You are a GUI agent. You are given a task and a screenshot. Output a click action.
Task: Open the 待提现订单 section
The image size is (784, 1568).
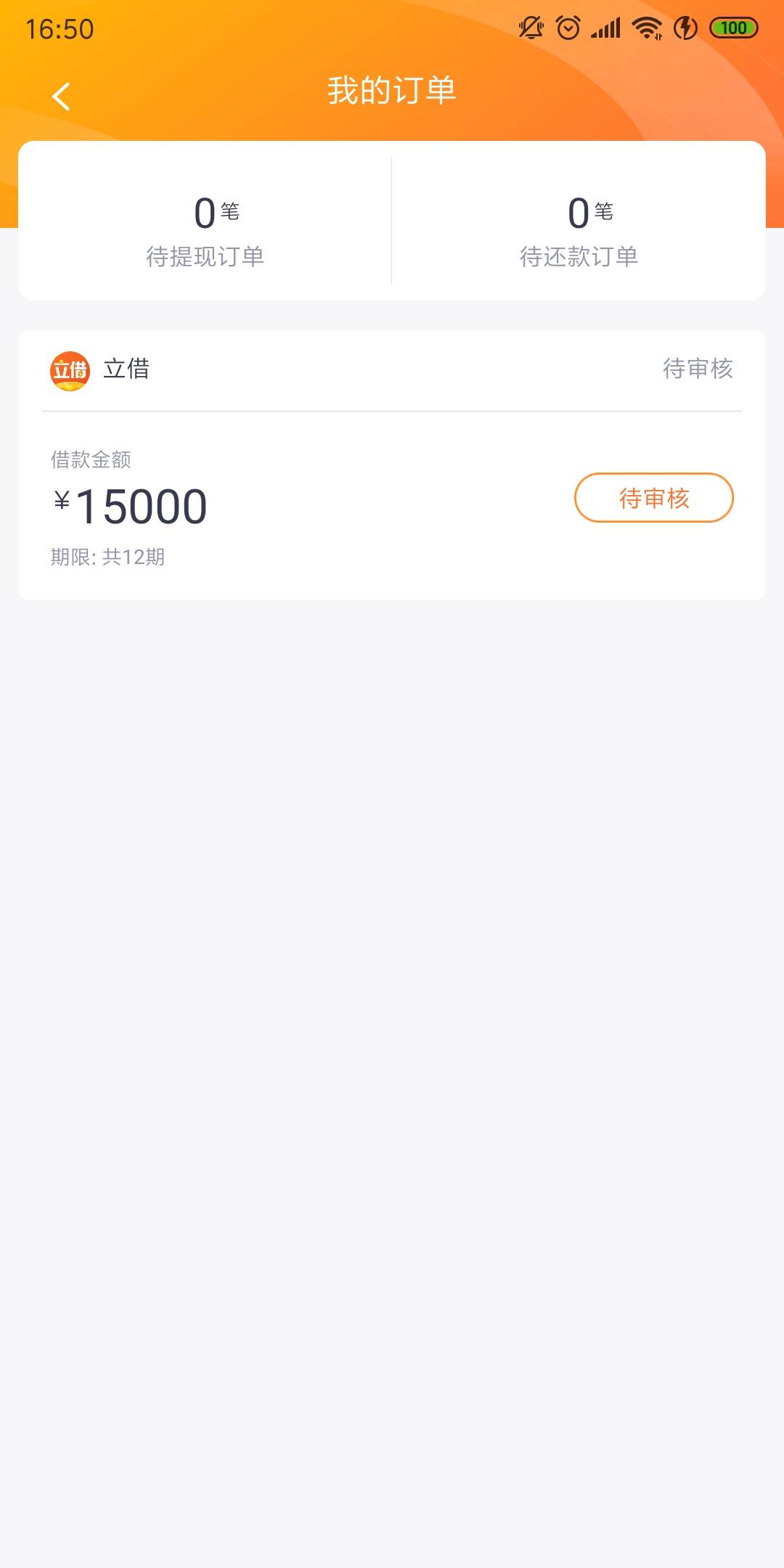click(x=205, y=221)
